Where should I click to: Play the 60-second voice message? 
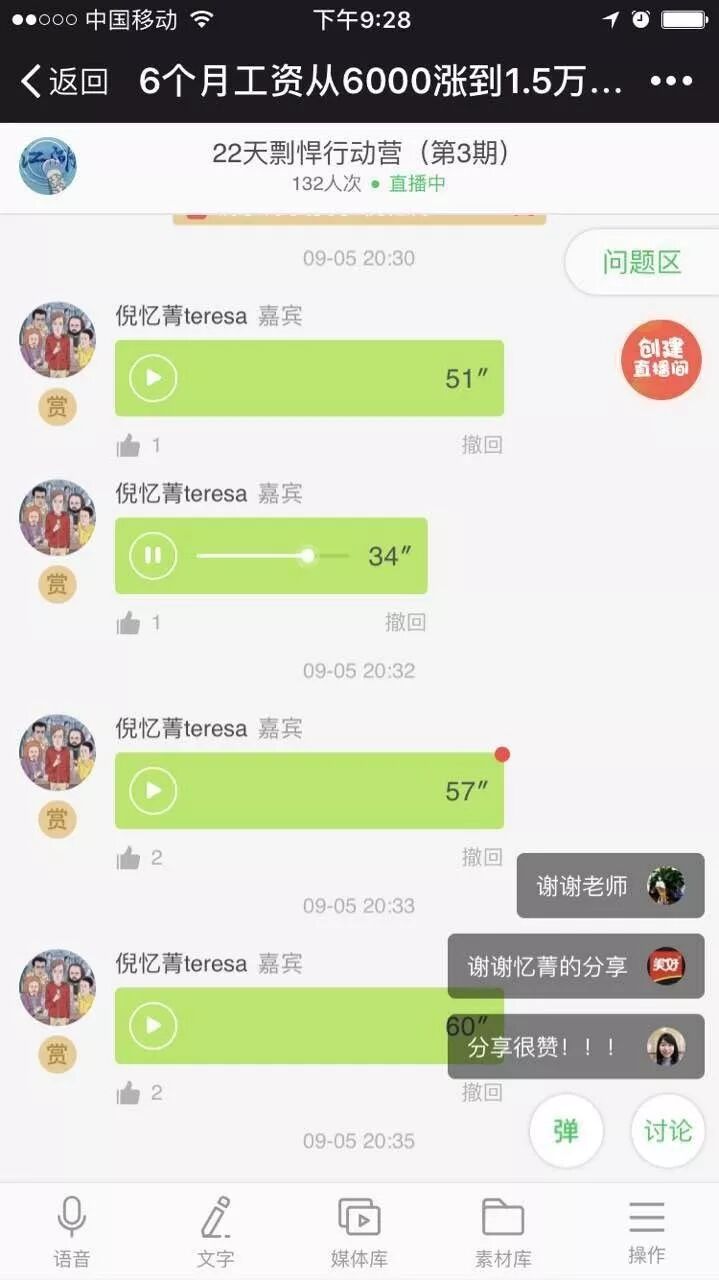click(154, 1026)
